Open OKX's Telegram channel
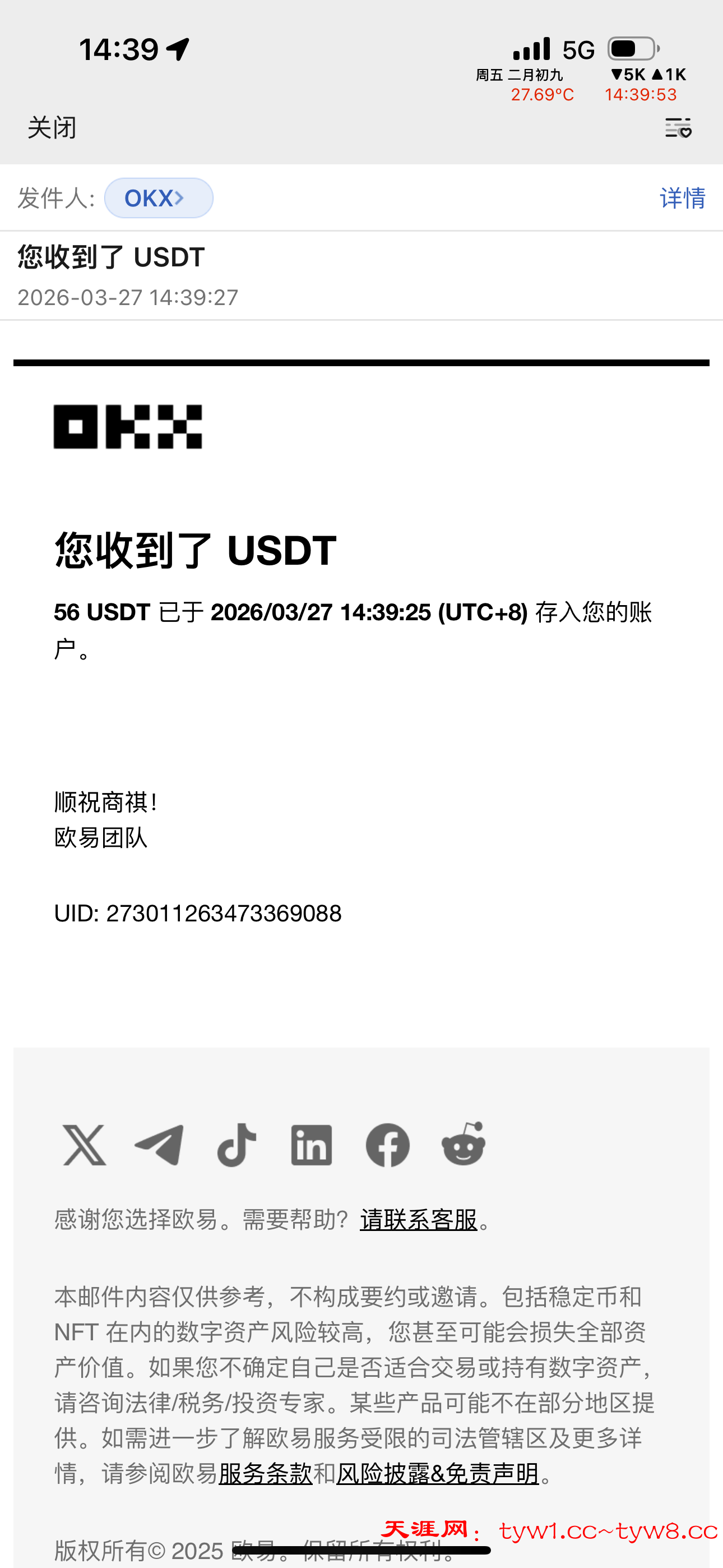Image resolution: width=723 pixels, height=1568 pixels. 159,1145
